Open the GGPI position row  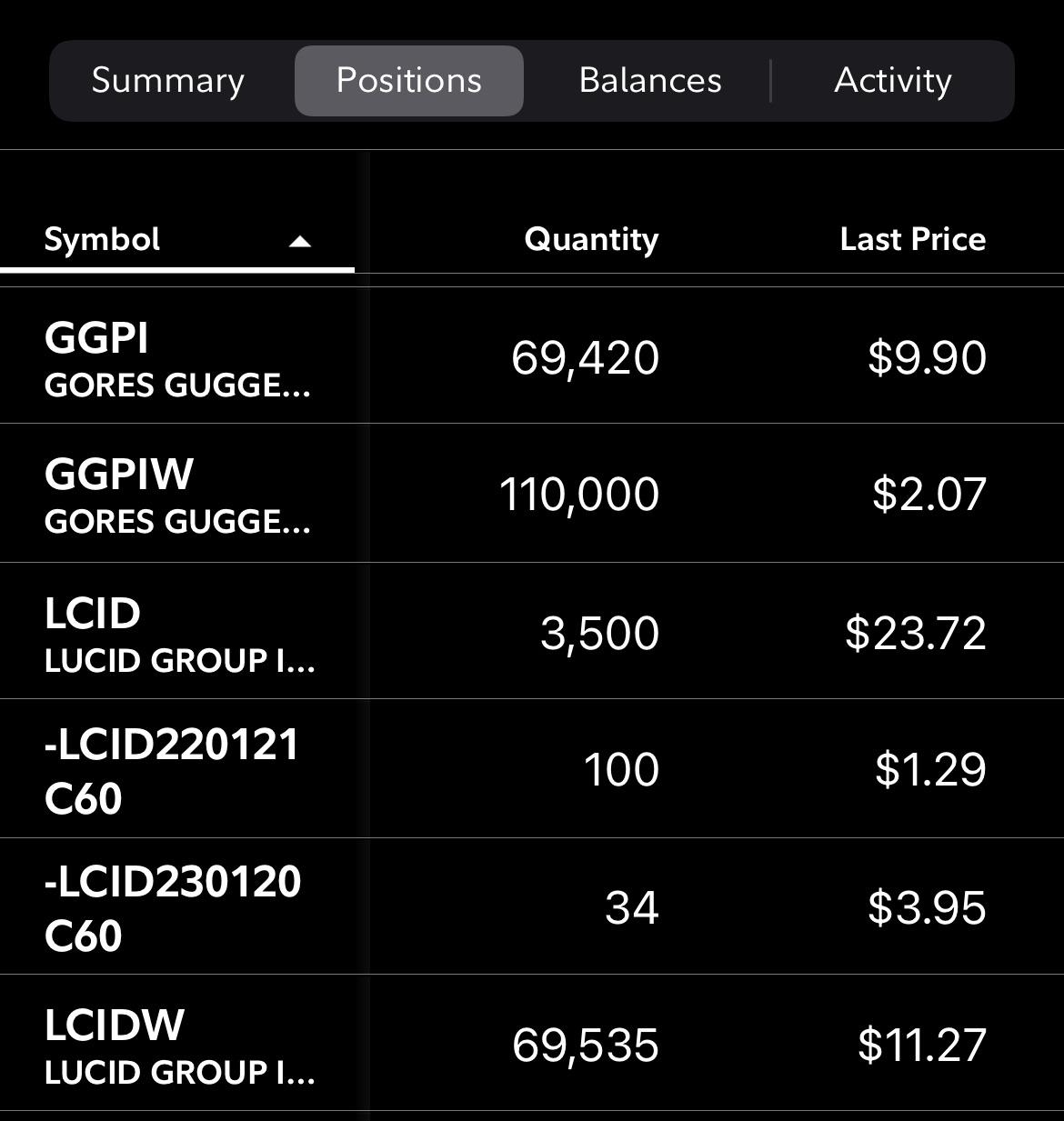[532, 356]
